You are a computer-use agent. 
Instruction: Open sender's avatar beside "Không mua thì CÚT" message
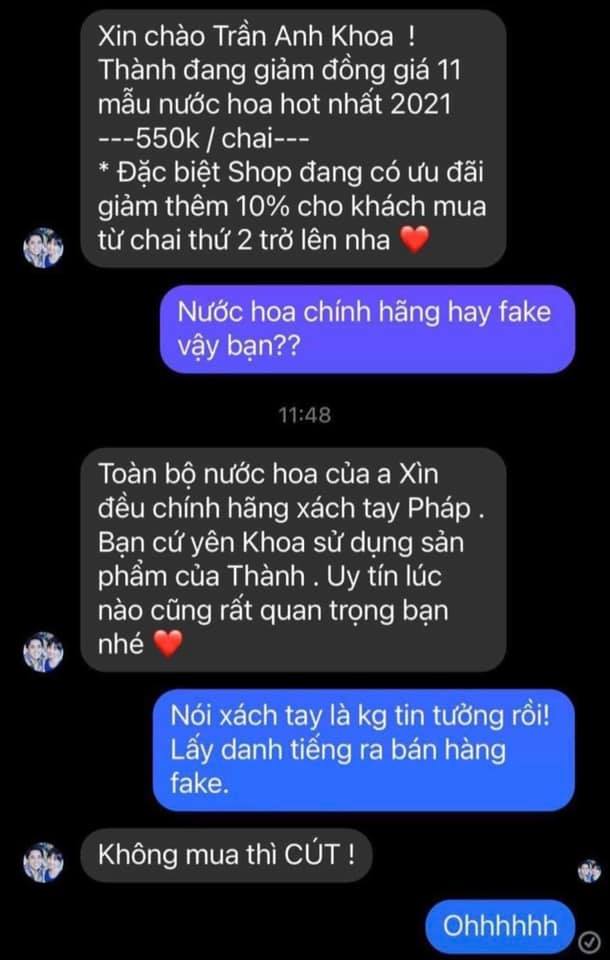click(x=44, y=859)
